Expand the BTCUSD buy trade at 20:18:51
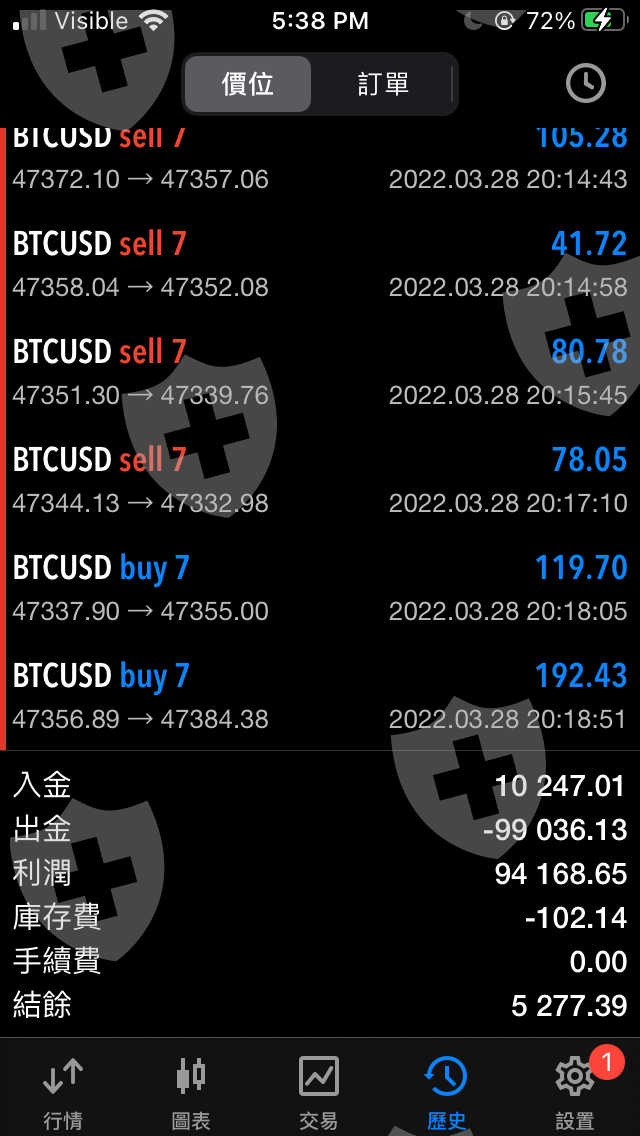 pyautogui.click(x=320, y=696)
